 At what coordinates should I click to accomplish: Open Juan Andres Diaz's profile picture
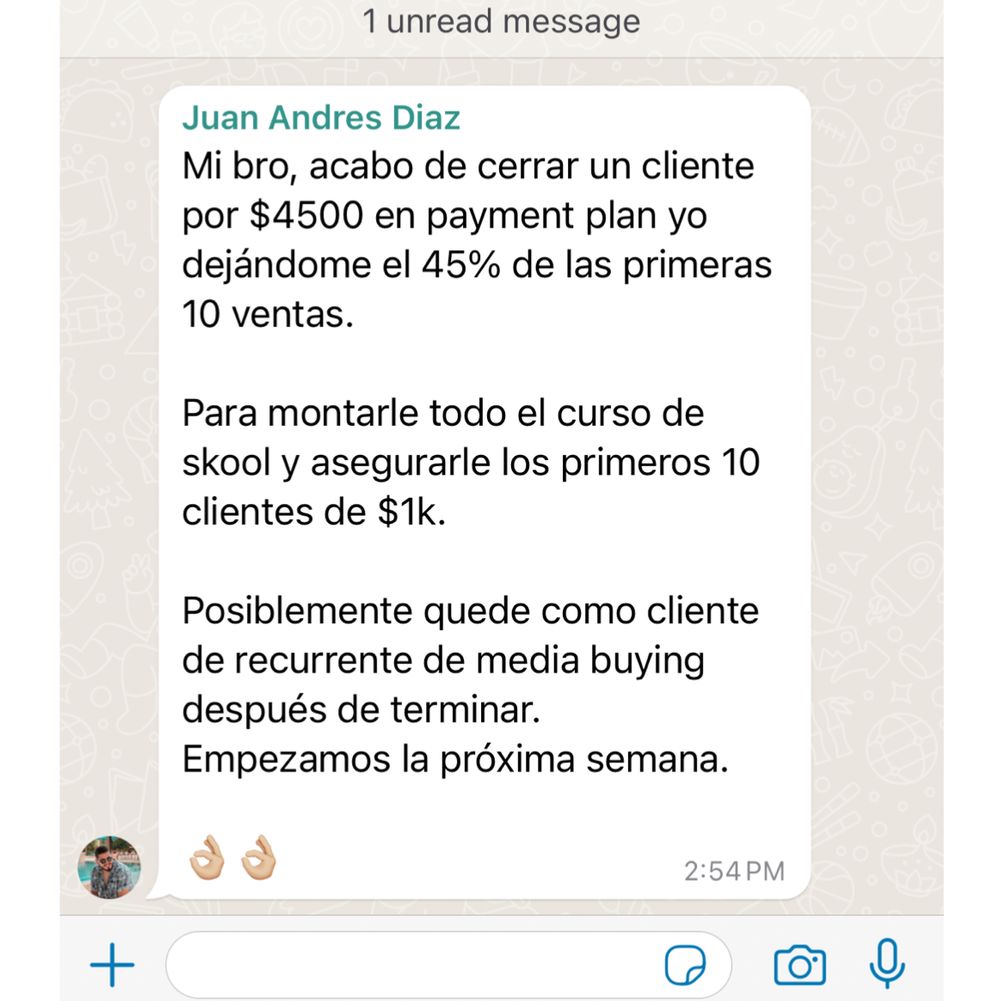point(110,867)
